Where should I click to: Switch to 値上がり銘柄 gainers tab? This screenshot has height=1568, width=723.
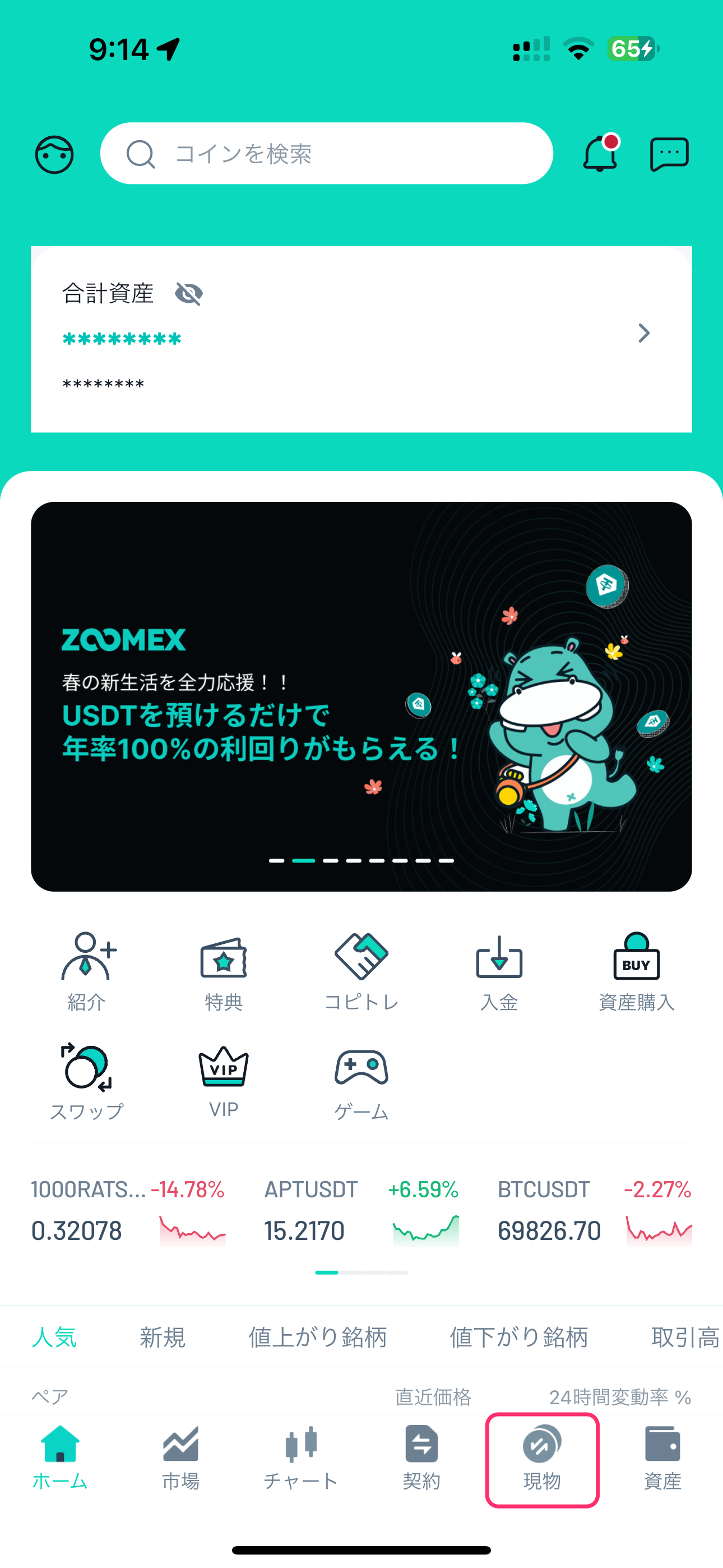(x=317, y=1338)
